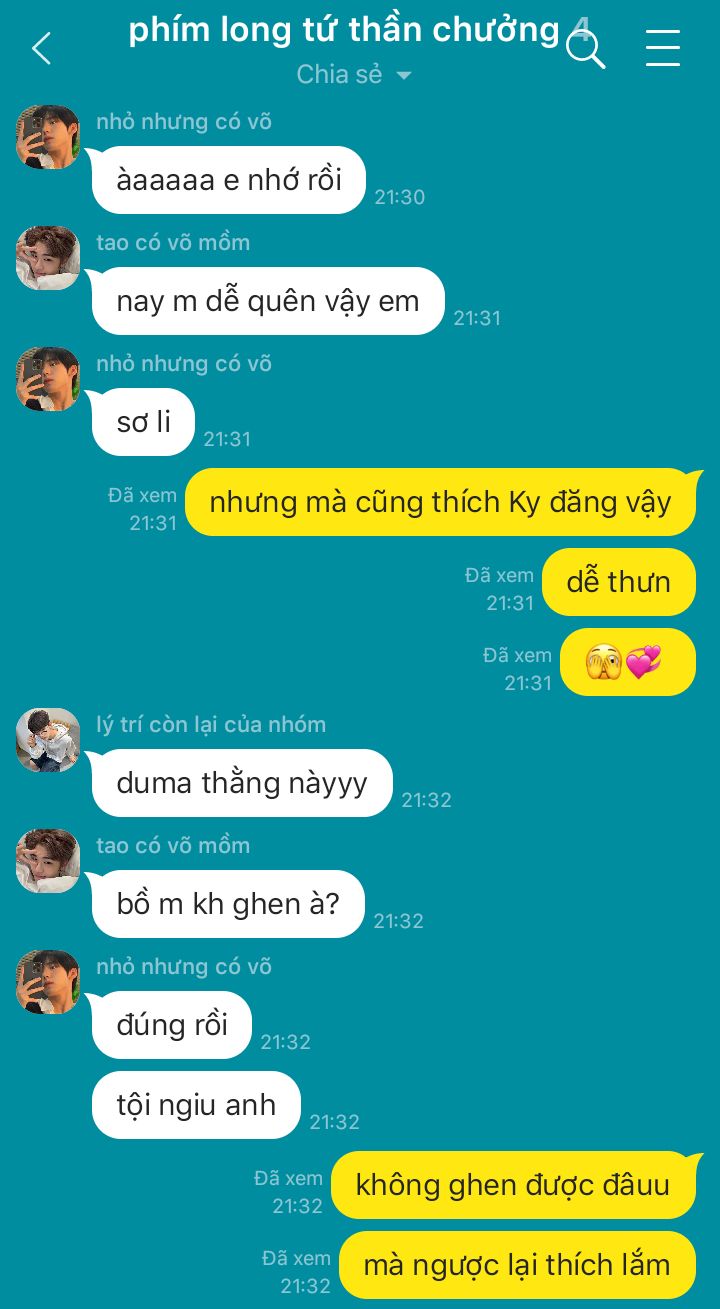Open the lý trí còn lại của nhóm avatar
This screenshot has width=720, height=1309.
[x=48, y=740]
